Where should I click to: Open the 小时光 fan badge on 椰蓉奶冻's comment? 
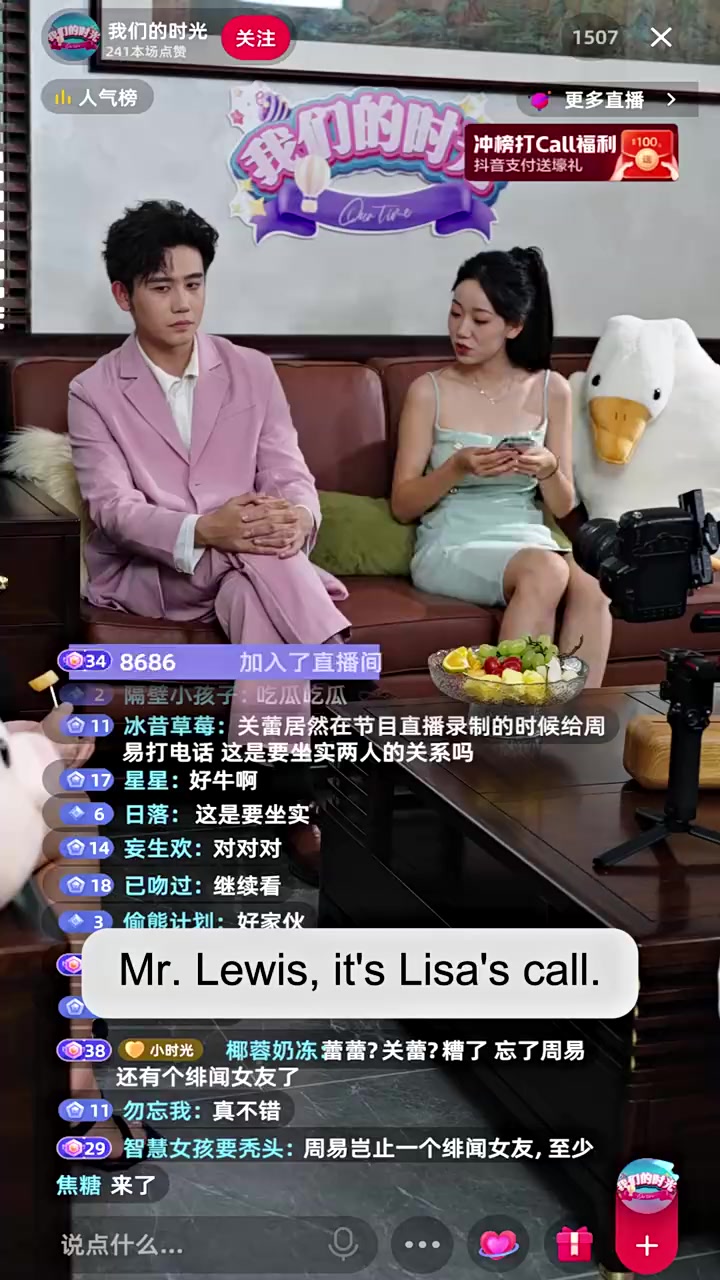[x=161, y=1050]
